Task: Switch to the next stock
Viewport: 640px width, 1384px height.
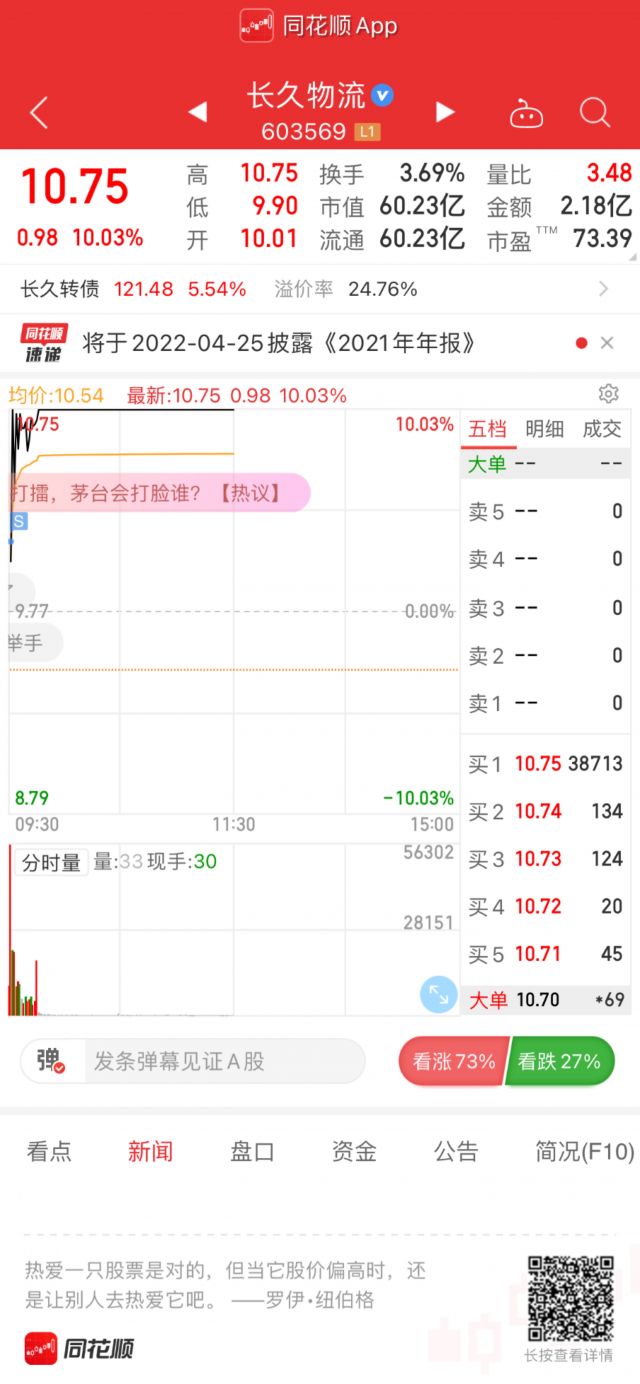Action: click(x=446, y=112)
